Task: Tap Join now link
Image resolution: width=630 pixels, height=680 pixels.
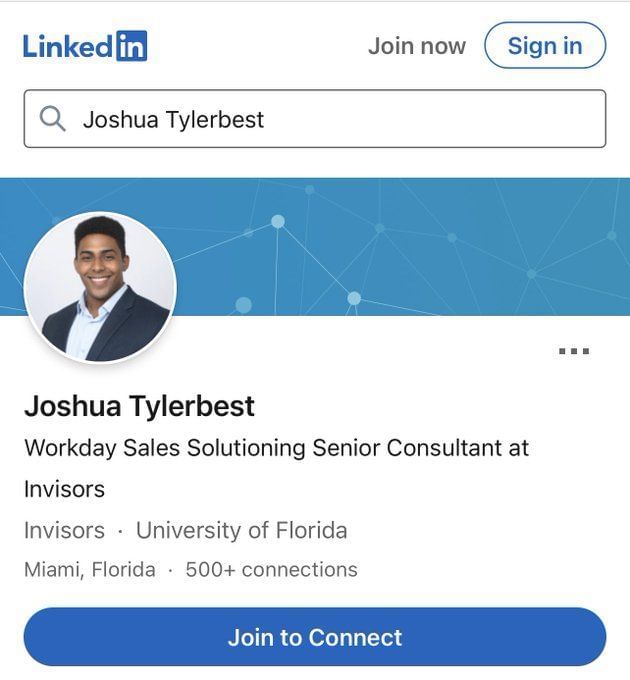Action: [x=416, y=46]
